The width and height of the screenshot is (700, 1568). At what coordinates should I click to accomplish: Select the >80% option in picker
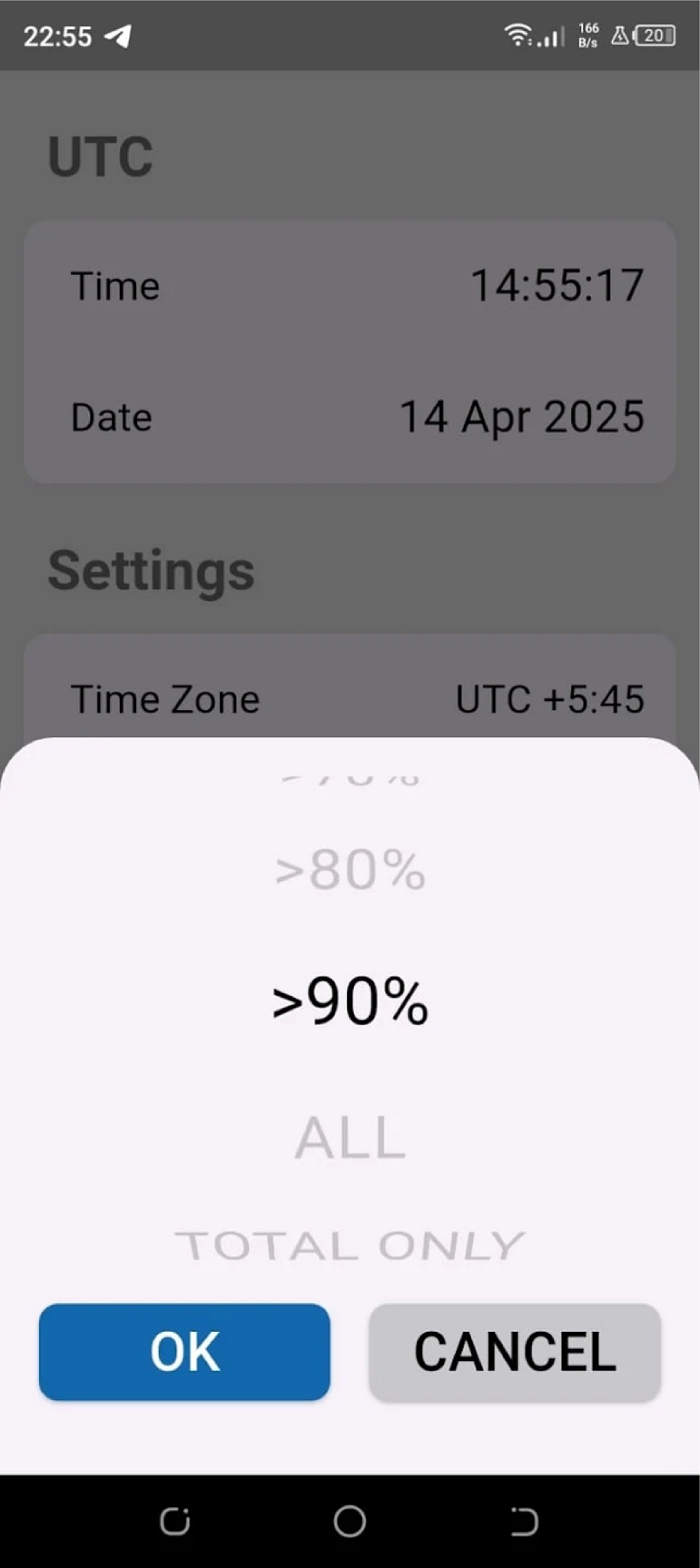point(350,870)
